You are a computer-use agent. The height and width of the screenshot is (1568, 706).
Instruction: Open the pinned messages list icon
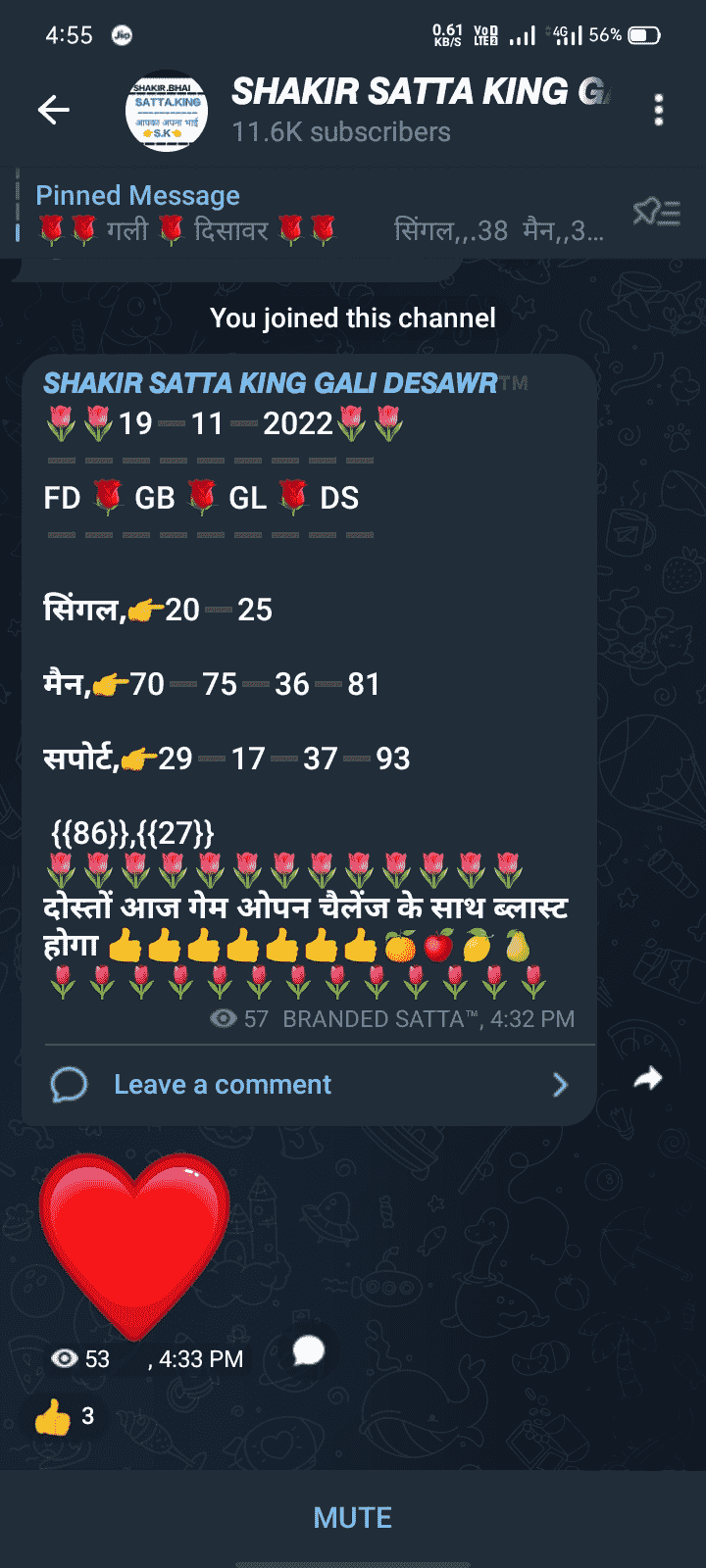click(x=656, y=213)
